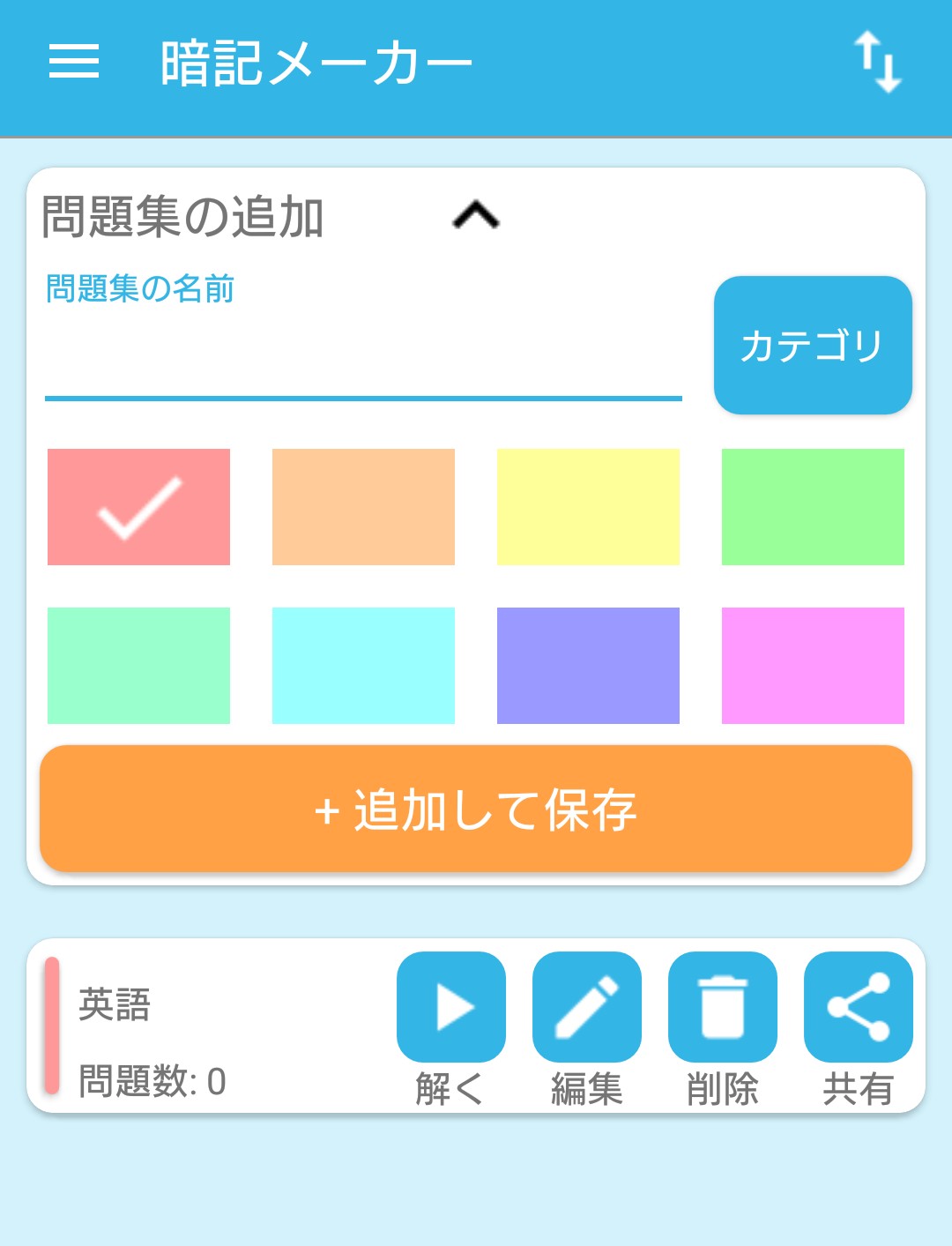Pick the purple color swatch
Screen dimensions: 952x1246
[x=588, y=666]
